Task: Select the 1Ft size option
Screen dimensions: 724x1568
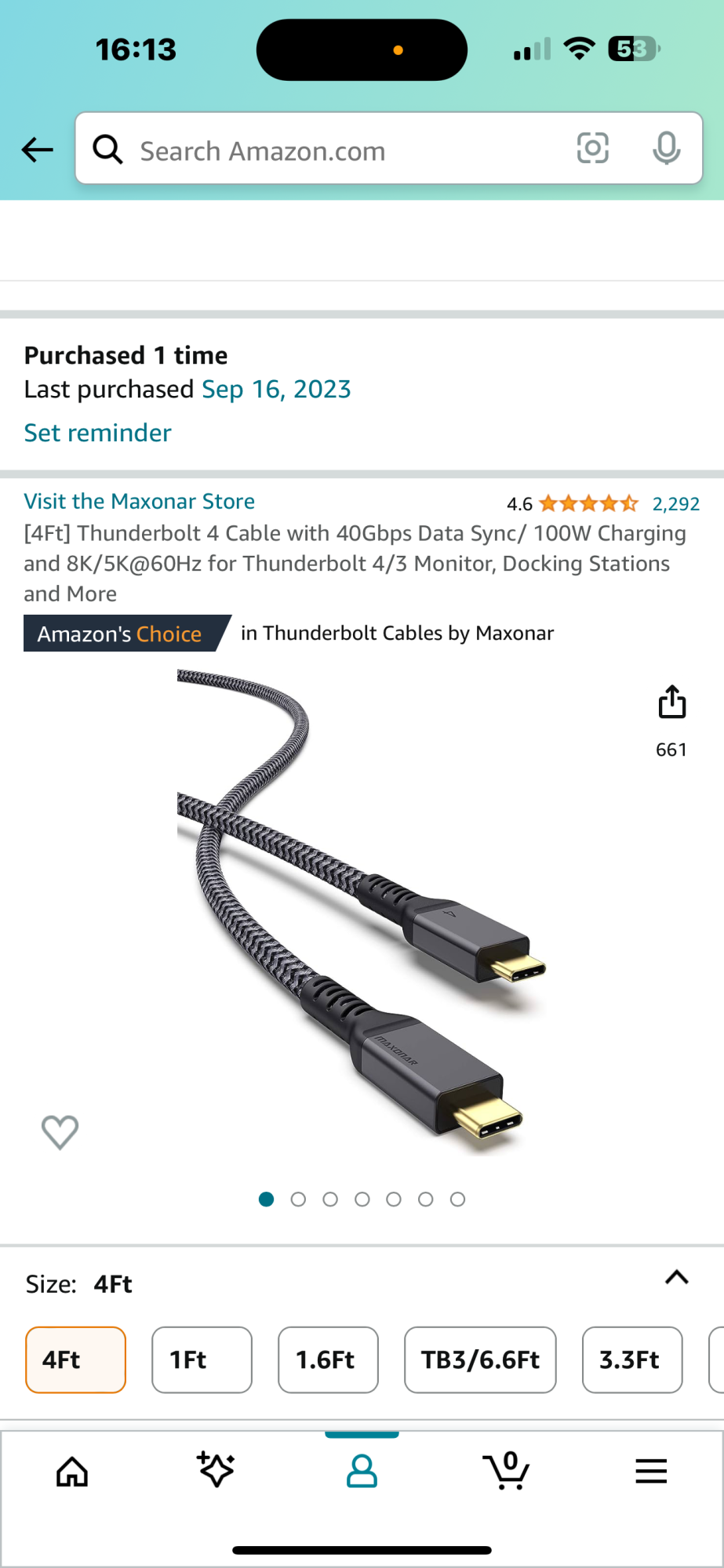Action: pyautogui.click(x=202, y=1359)
